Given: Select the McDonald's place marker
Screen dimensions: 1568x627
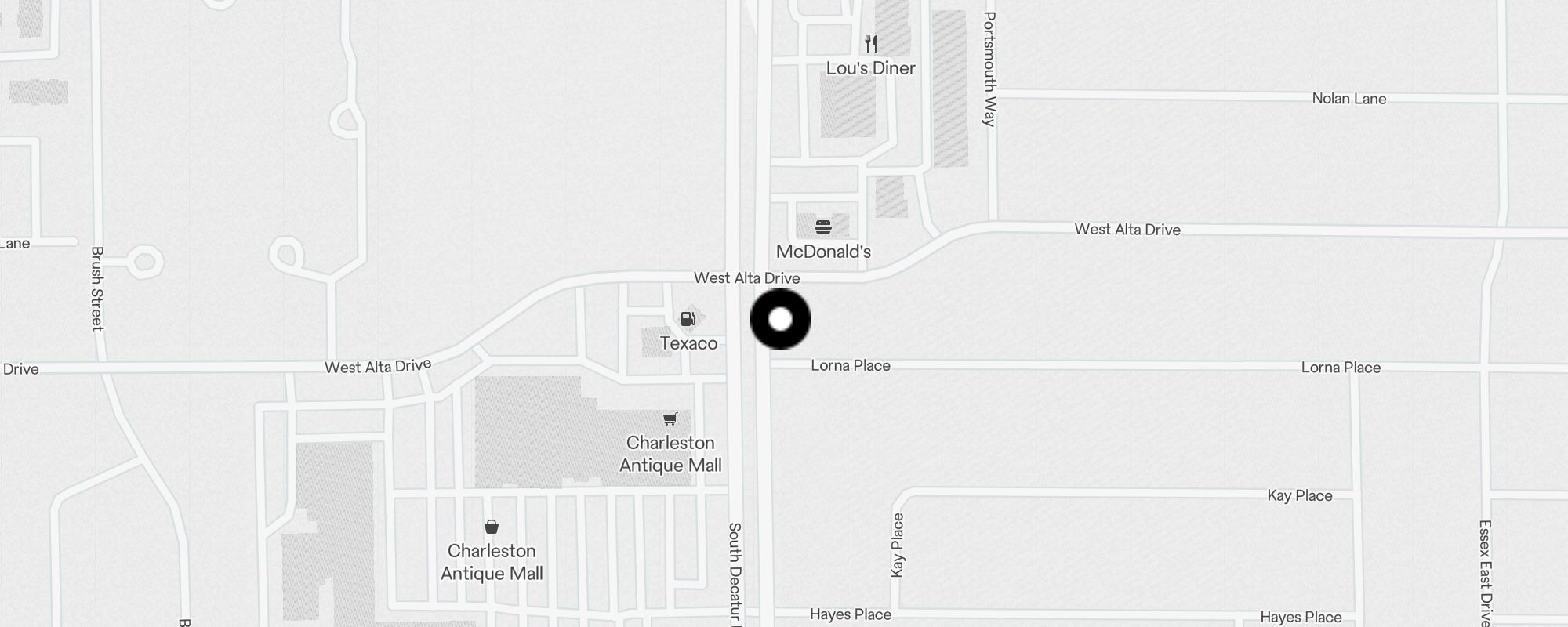Looking at the screenshot, I should coord(822,227).
